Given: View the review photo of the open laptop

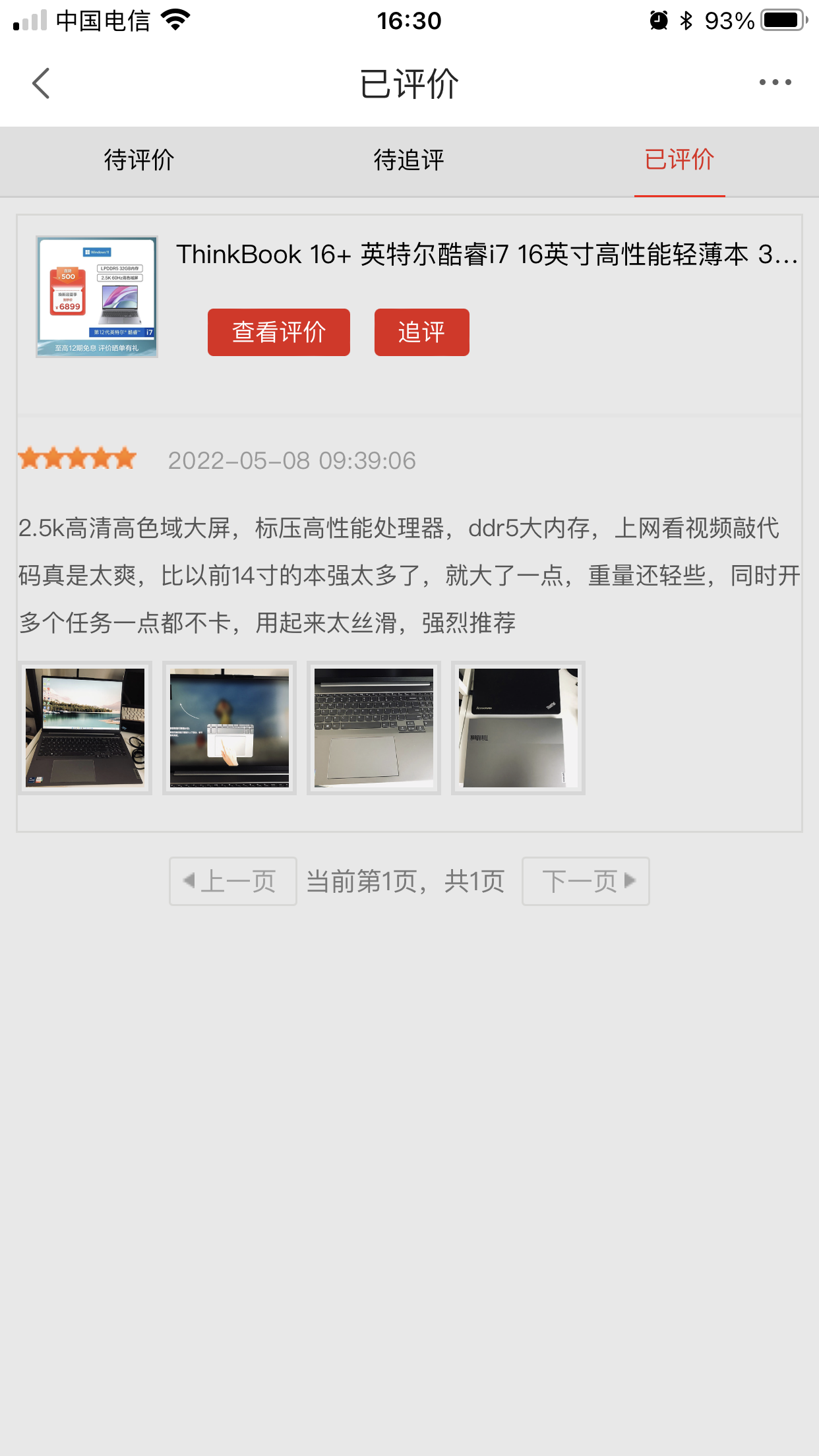Looking at the screenshot, I should [85, 728].
